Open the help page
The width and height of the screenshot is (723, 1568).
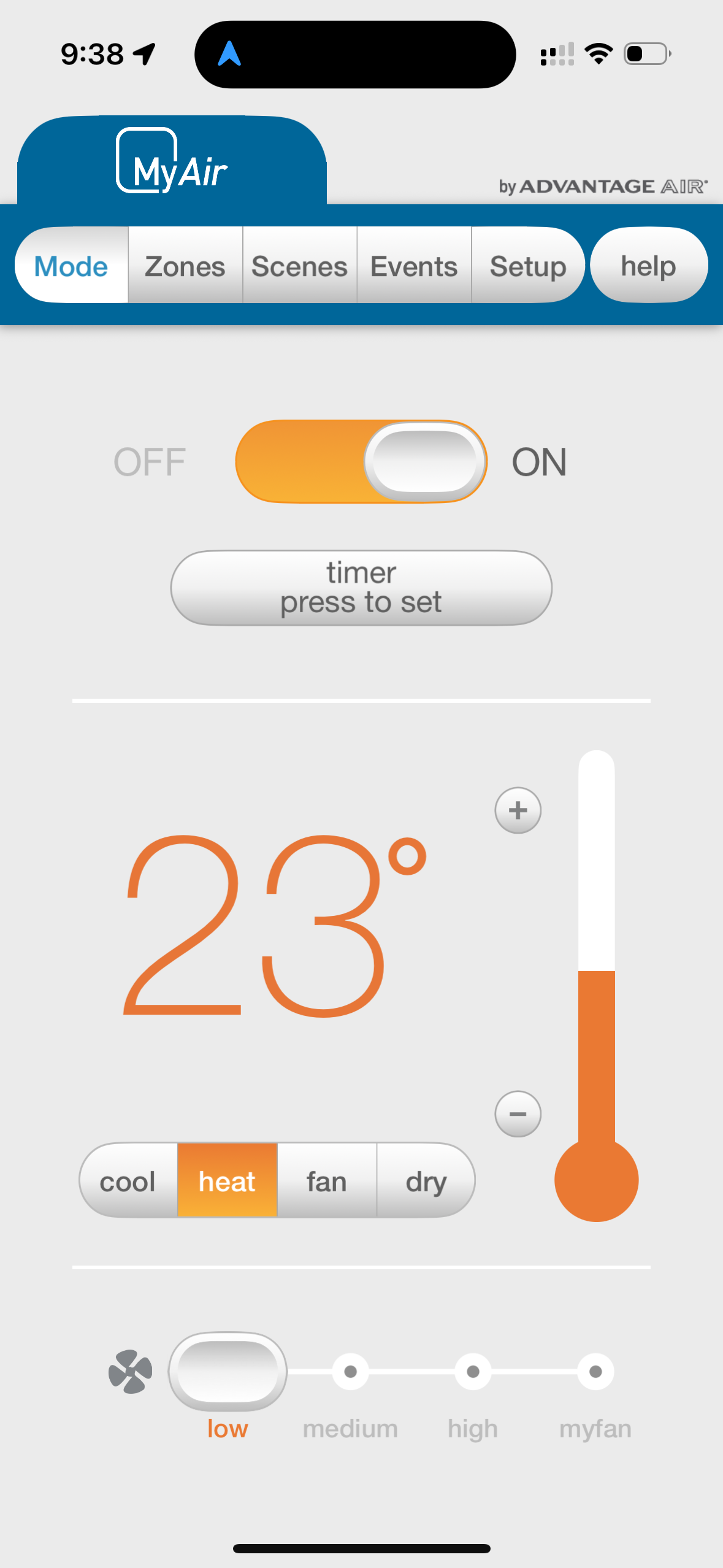click(x=648, y=266)
